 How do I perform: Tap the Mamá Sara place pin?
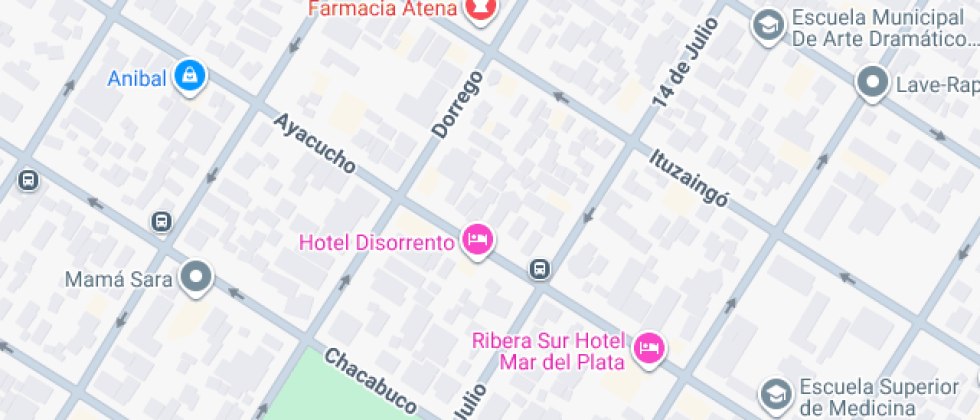click(196, 277)
